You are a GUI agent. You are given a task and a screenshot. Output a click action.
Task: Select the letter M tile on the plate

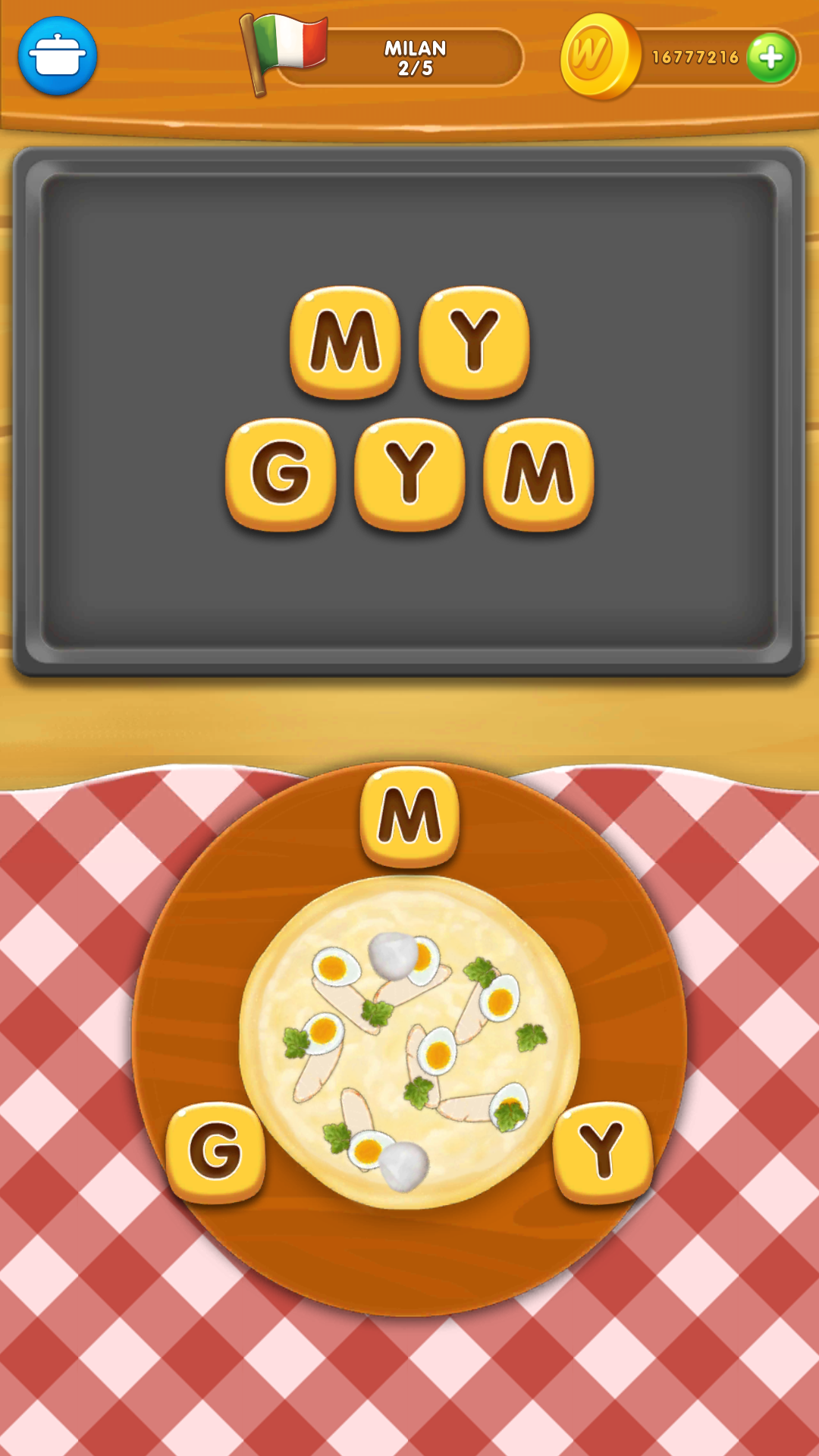click(x=409, y=817)
